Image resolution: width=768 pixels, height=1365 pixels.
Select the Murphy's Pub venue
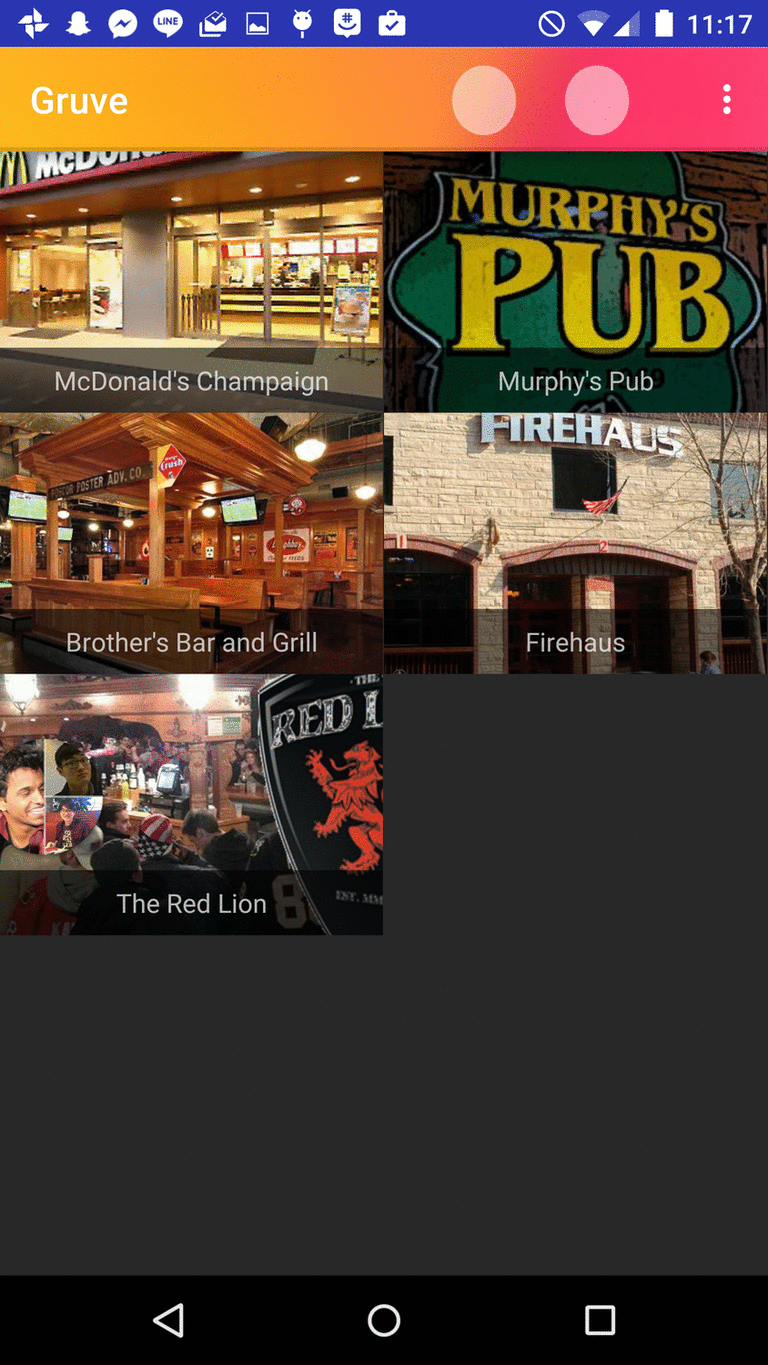[x=576, y=282]
